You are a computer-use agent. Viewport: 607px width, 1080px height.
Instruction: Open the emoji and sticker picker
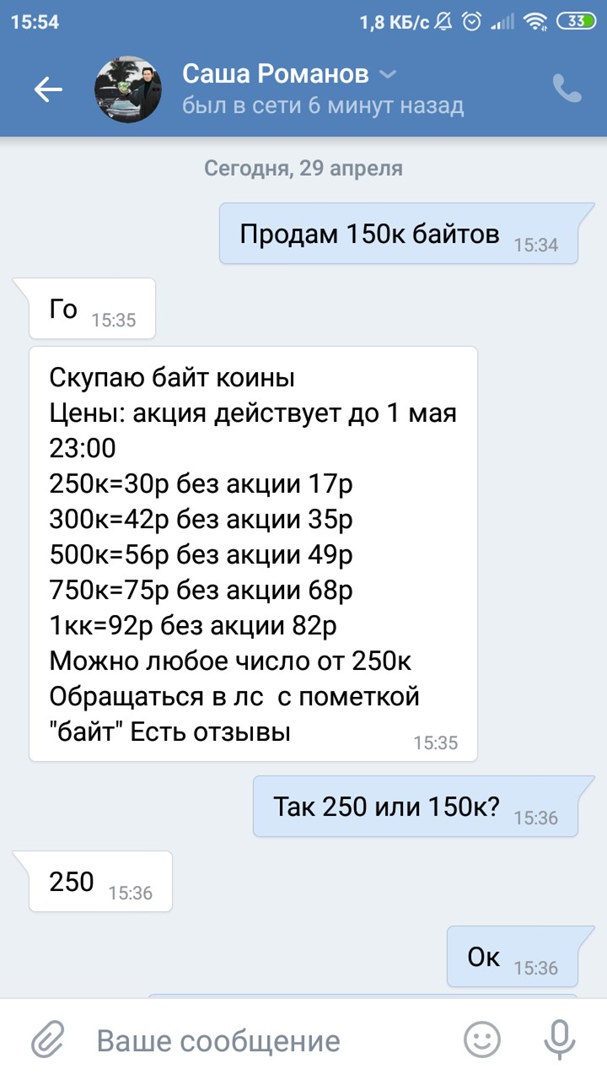[483, 1040]
